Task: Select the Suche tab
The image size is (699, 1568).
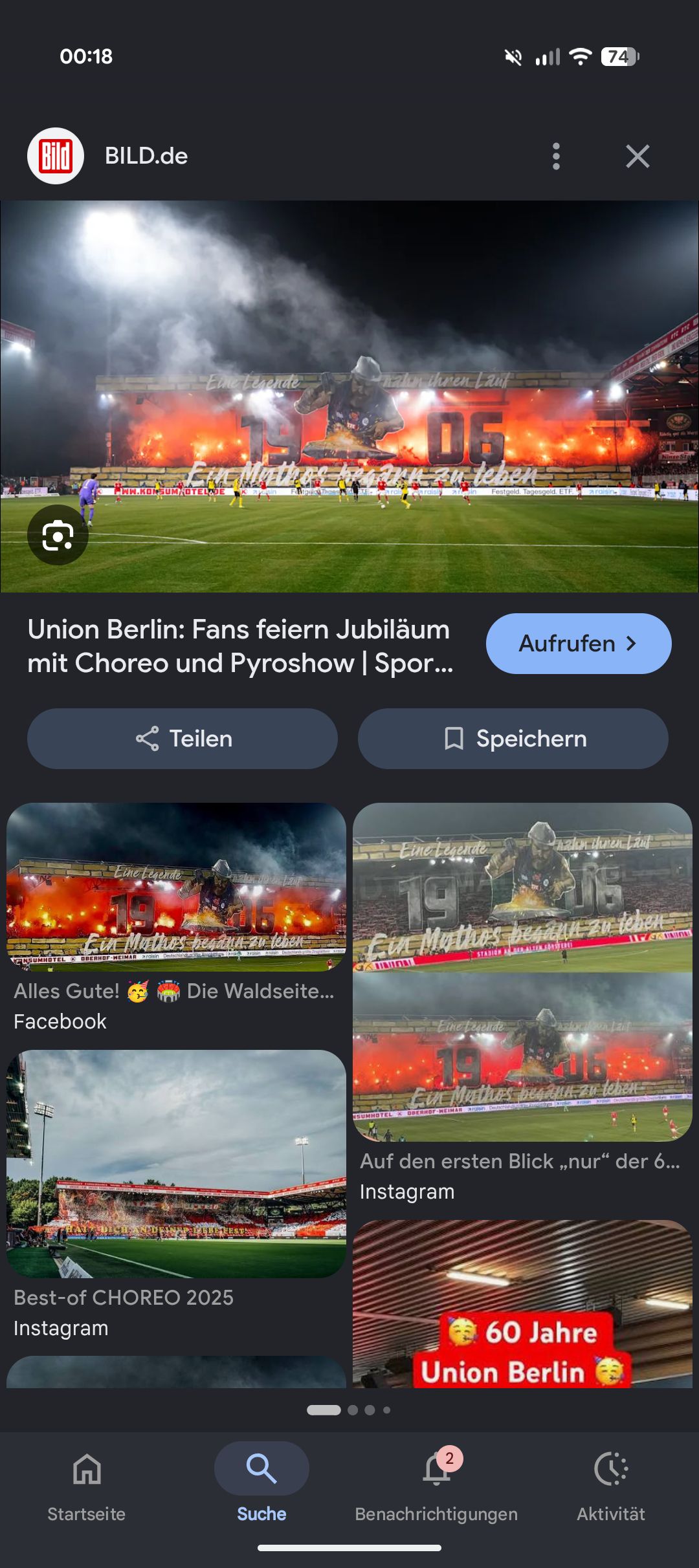Action: click(x=261, y=1485)
